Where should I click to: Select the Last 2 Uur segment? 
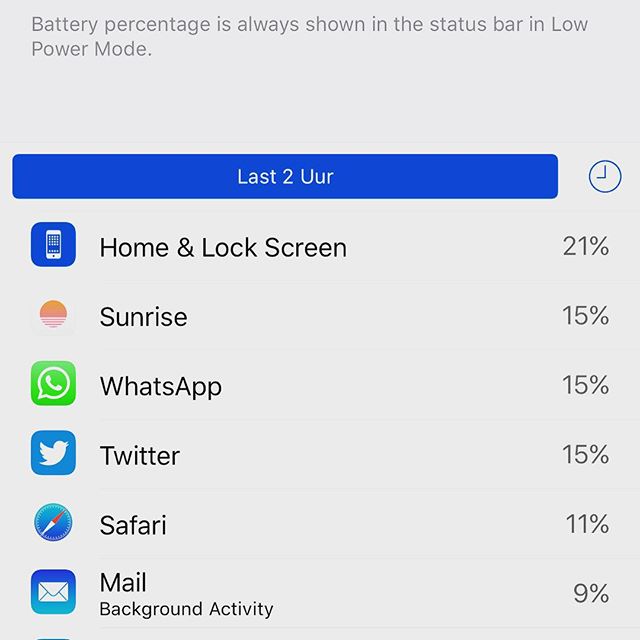[285, 177]
